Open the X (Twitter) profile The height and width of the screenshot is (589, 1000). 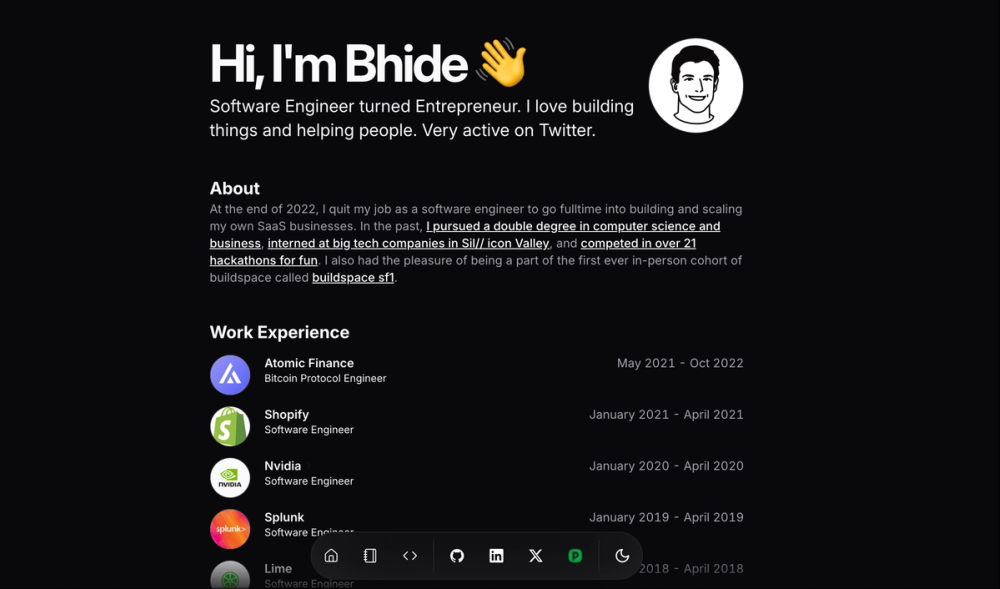[x=536, y=556]
